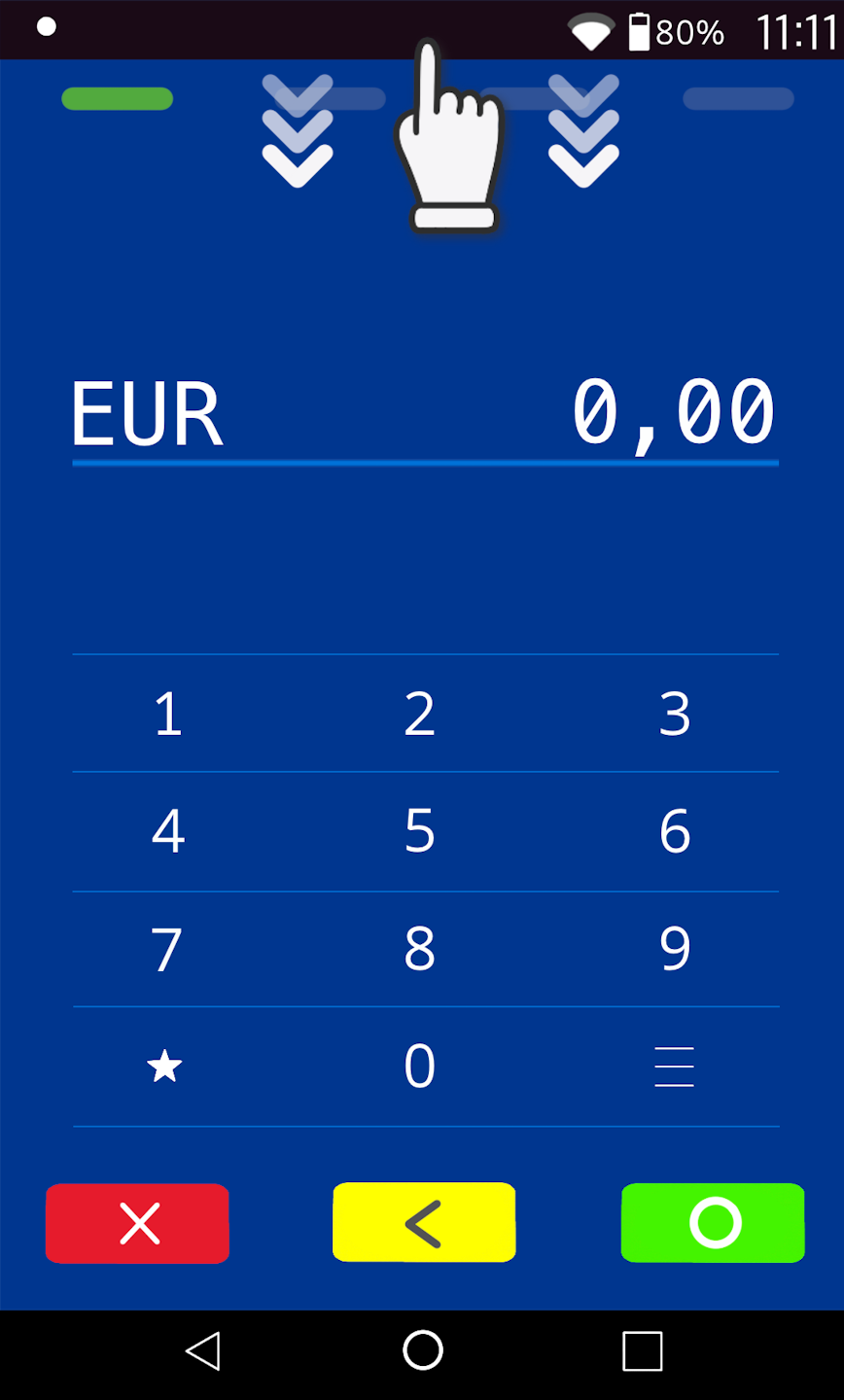Screen dimensions: 844x1400
Task: Tap the number 8 key
Action: [x=420, y=949]
